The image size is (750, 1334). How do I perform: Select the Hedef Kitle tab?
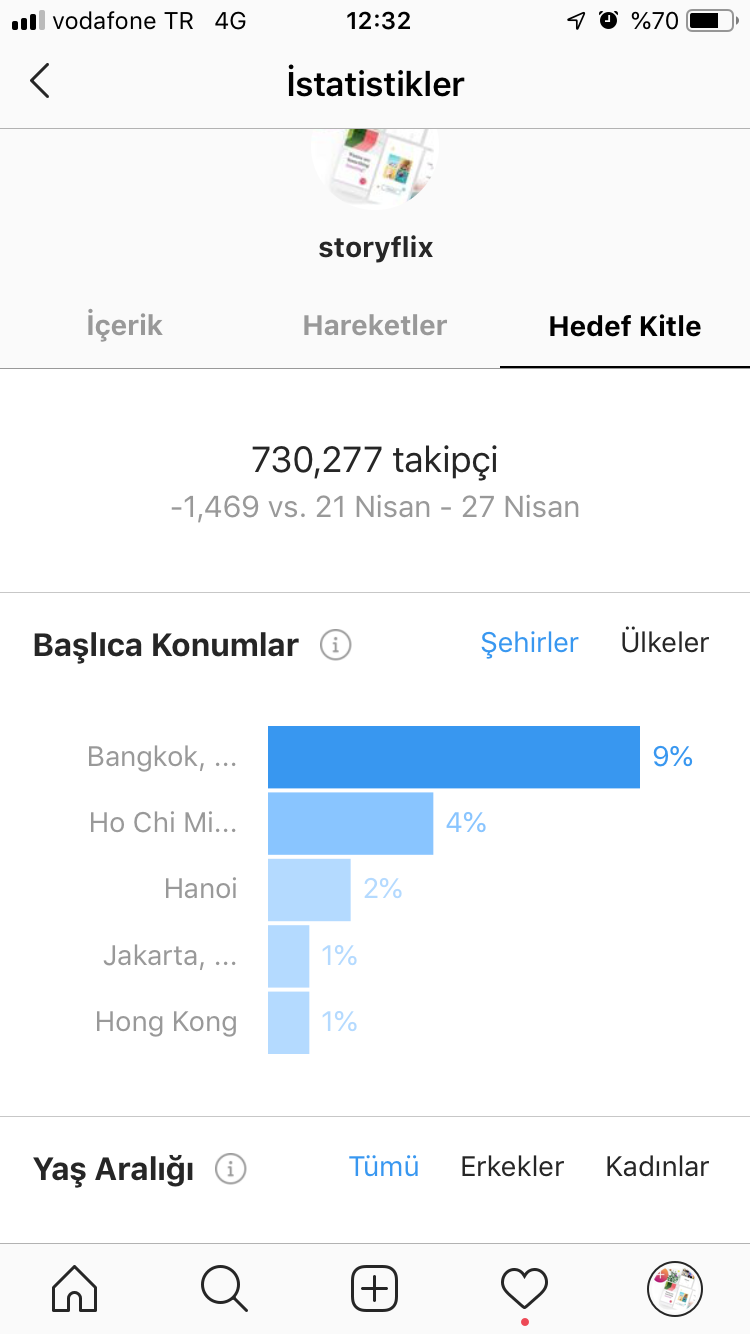click(x=625, y=326)
